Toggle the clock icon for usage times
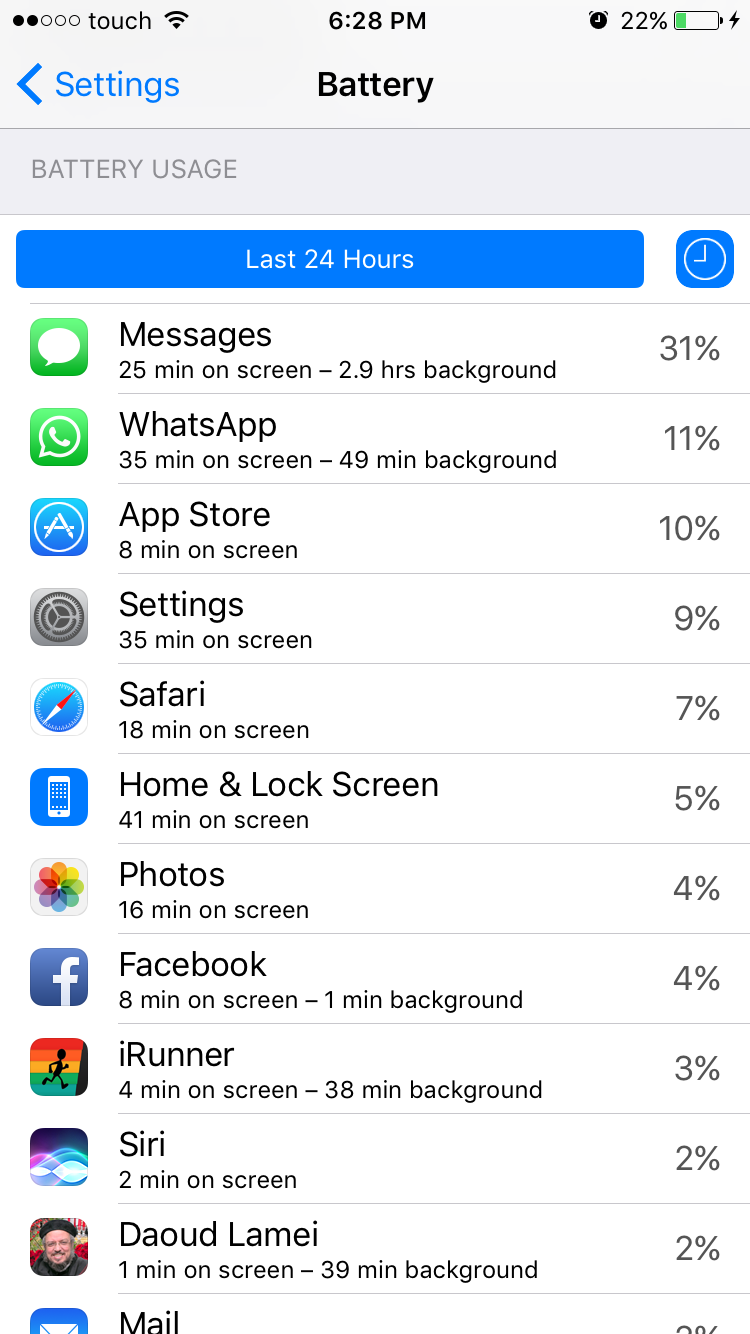Viewport: 750px width, 1334px height. pos(704,260)
